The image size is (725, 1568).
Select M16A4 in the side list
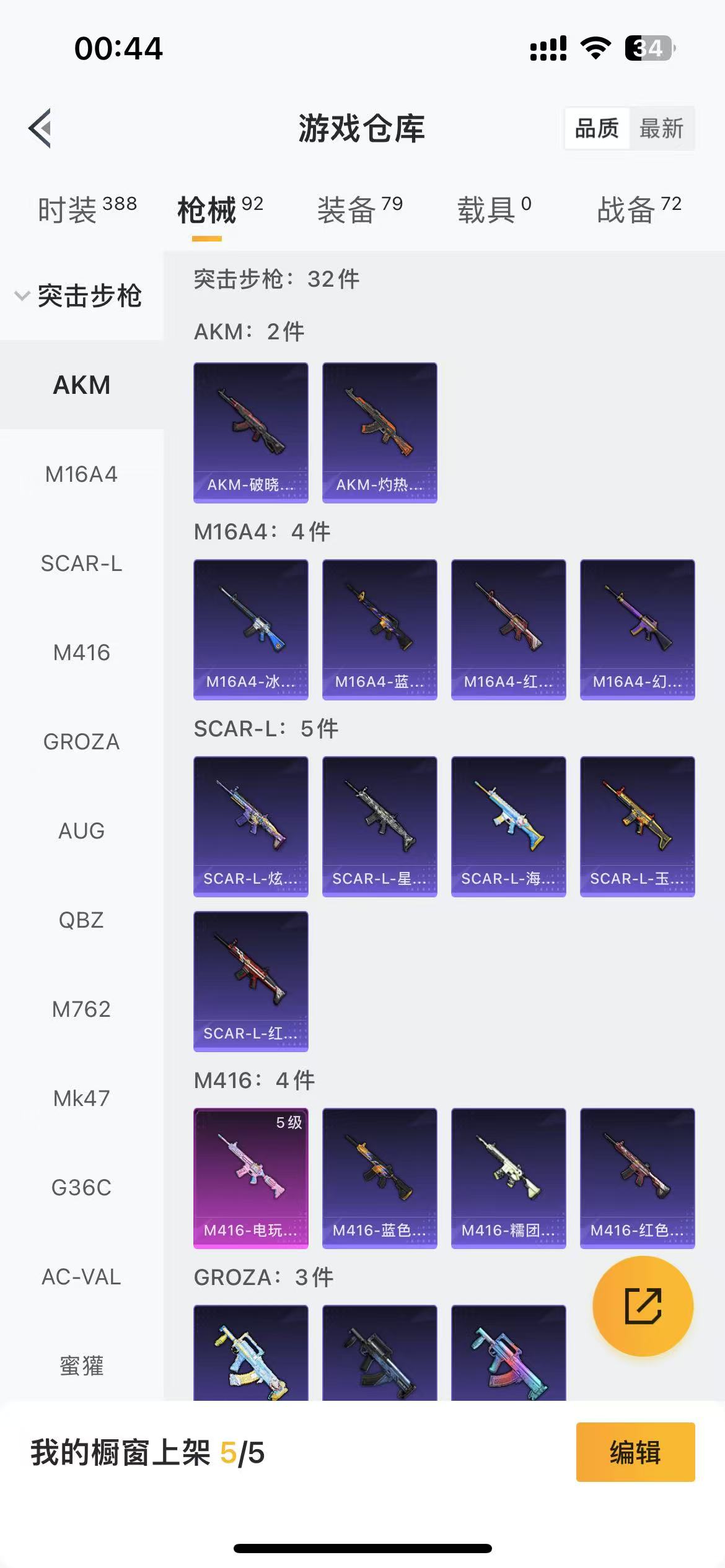81,474
